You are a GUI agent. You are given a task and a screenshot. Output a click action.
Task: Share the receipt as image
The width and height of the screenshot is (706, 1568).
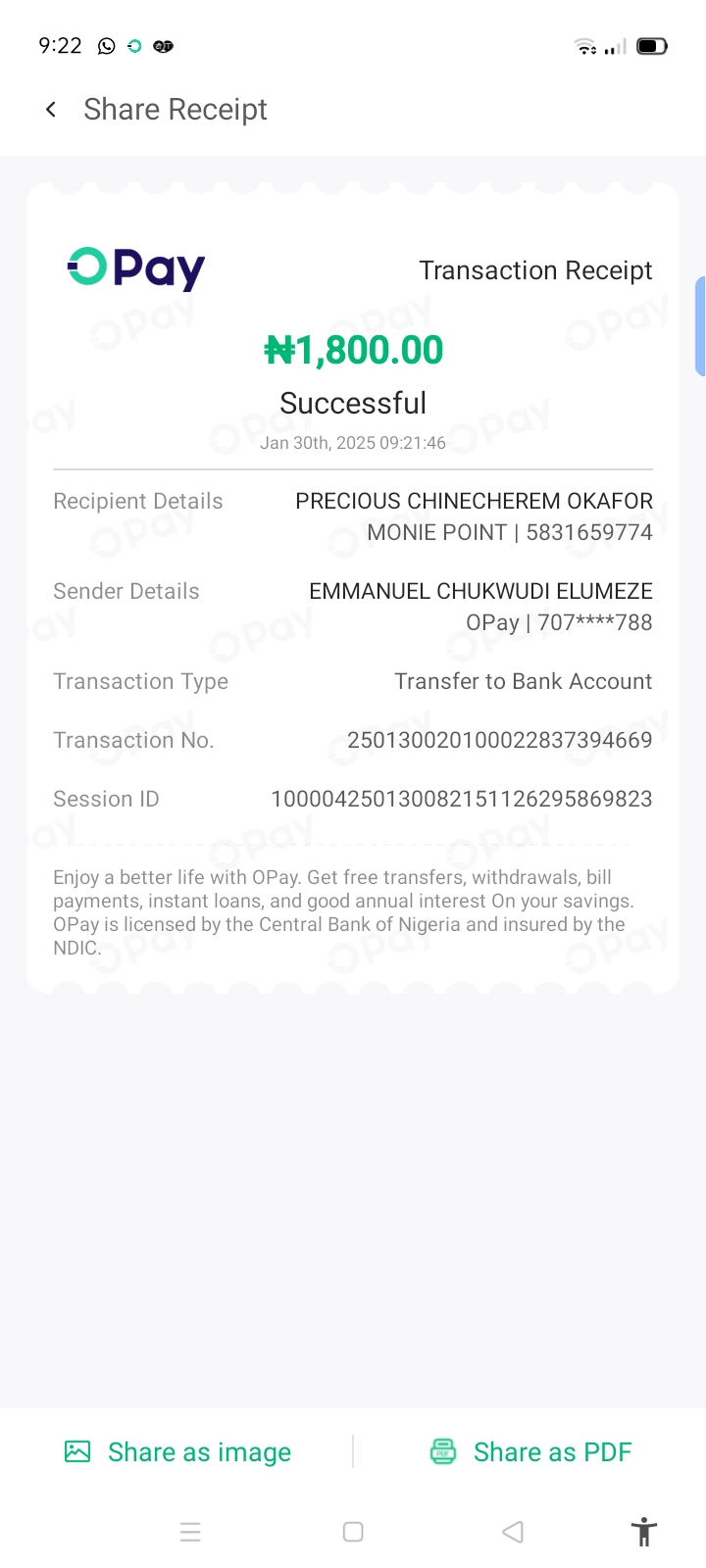pos(178,1452)
